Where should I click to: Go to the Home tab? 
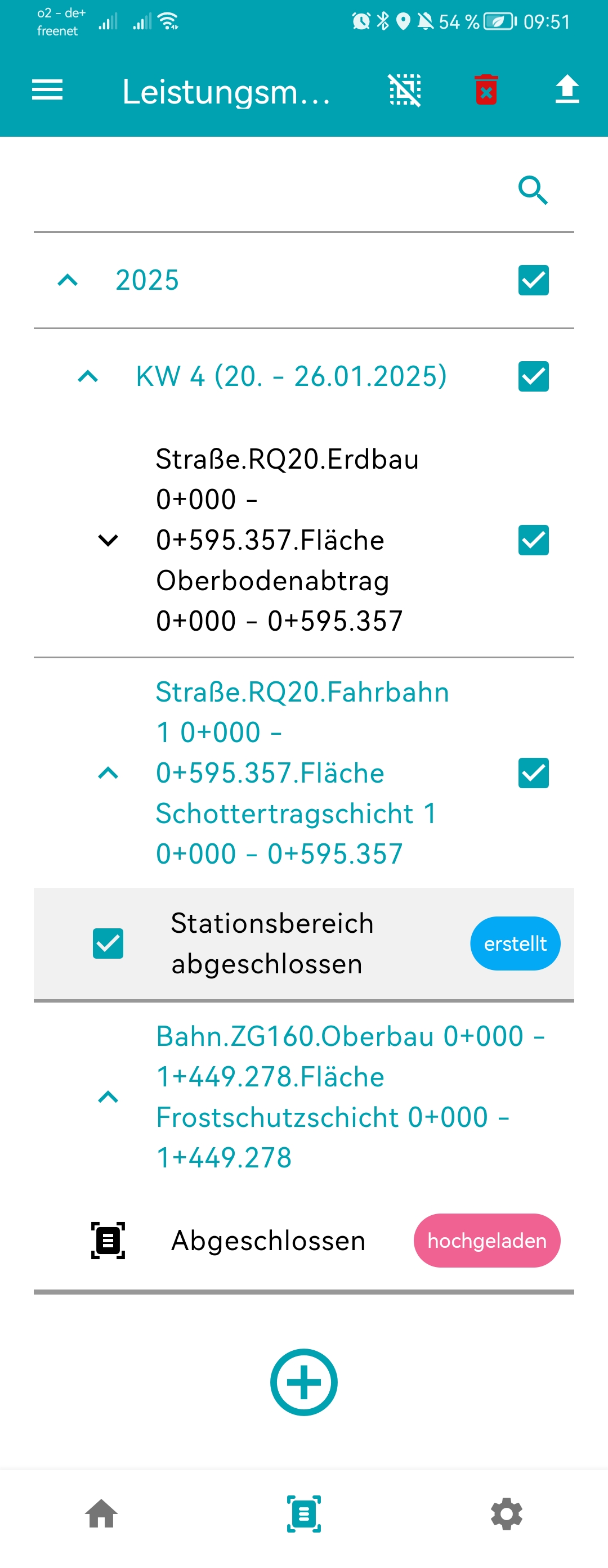coord(101,1514)
